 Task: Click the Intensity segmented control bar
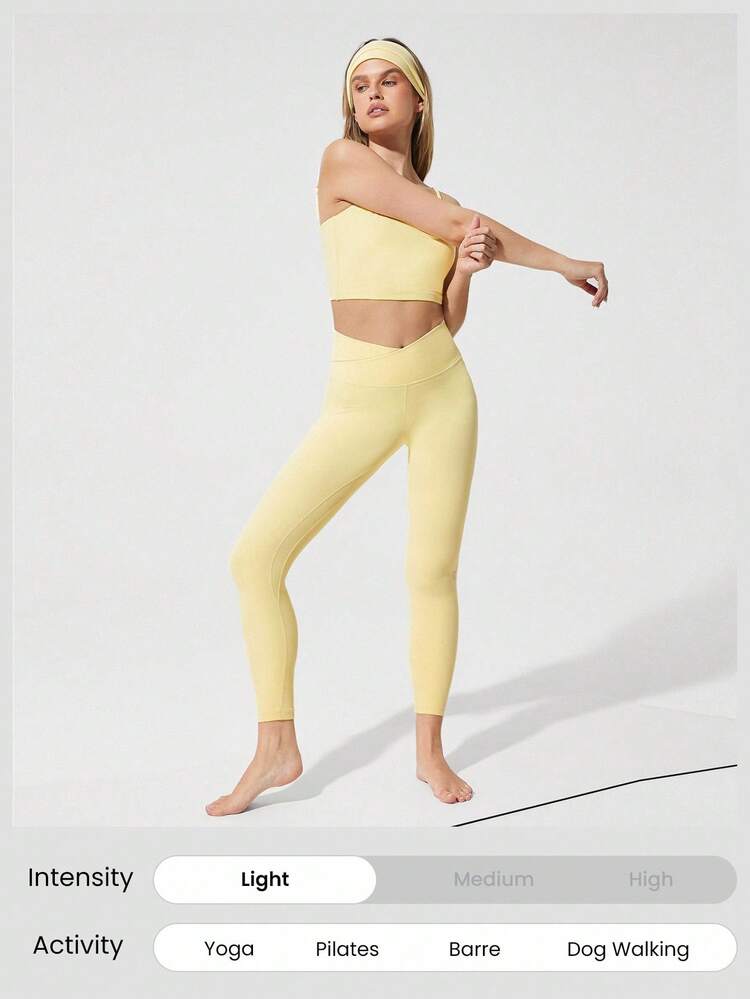440,879
